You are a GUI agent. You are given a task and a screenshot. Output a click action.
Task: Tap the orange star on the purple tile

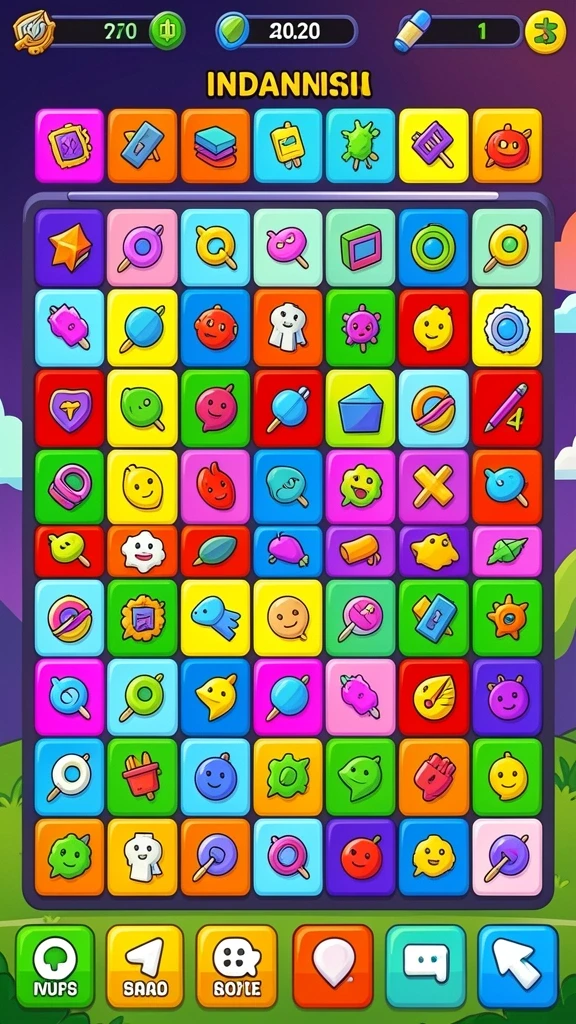tap(69, 248)
